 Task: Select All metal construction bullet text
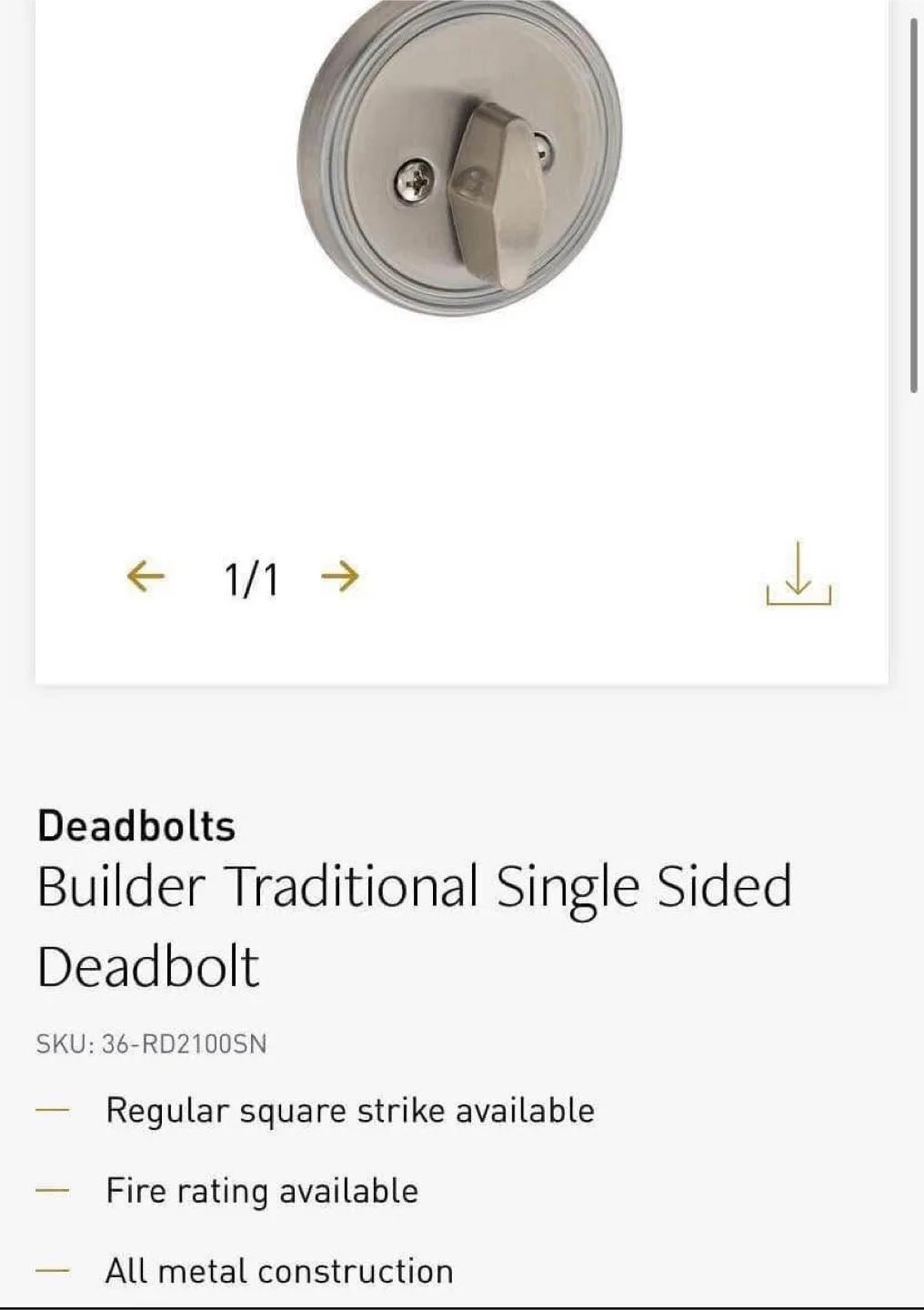click(278, 1269)
